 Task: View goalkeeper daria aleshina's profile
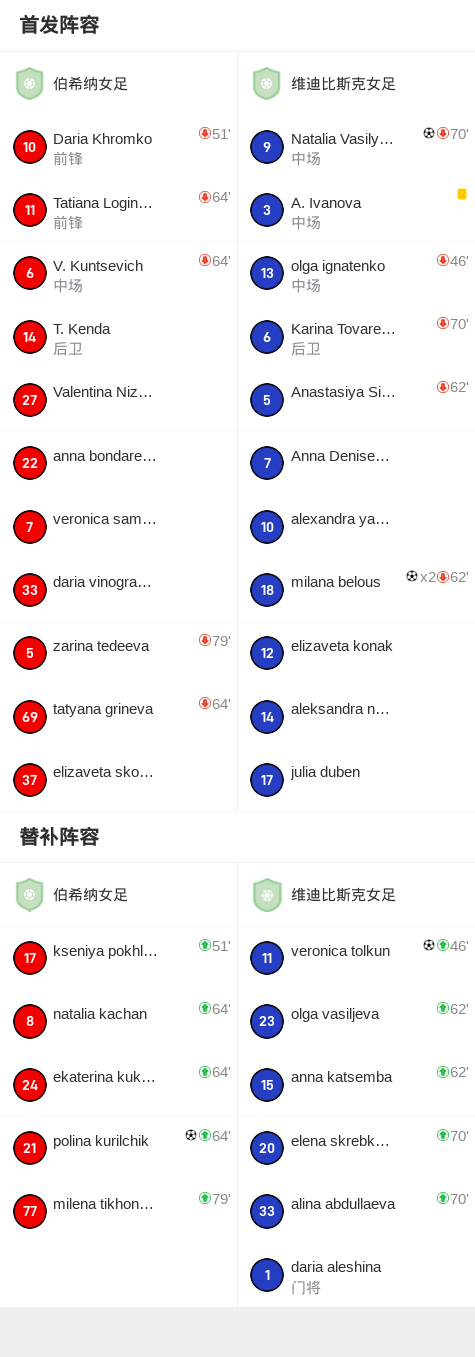(356, 1275)
